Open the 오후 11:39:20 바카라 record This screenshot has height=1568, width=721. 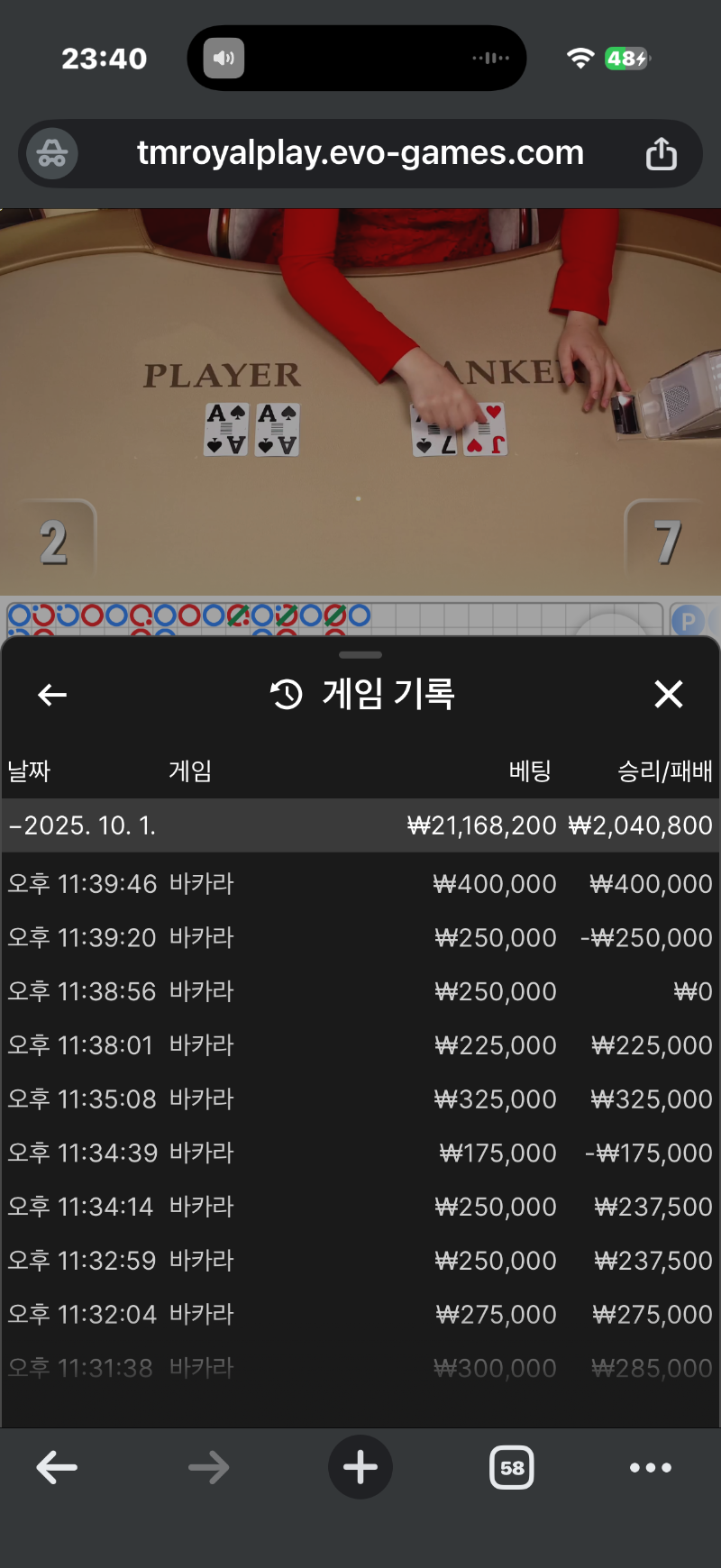tap(360, 938)
